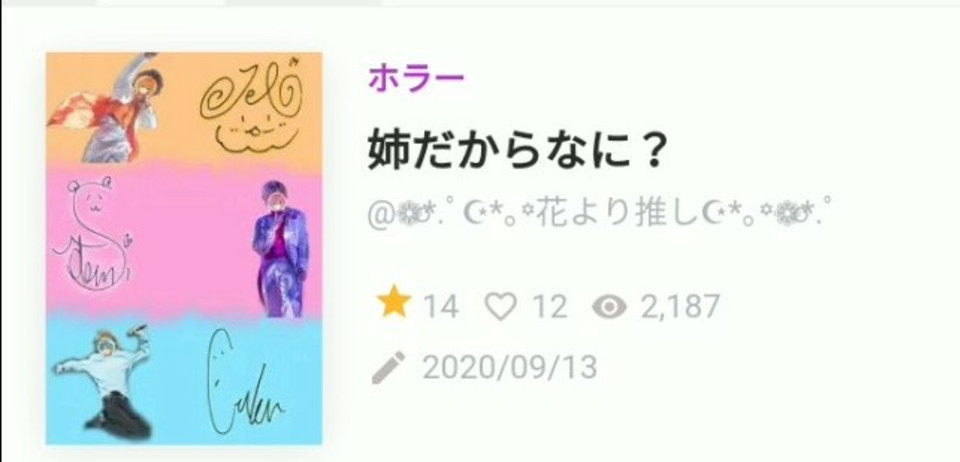Viewport: 960px width, 462px height.
Task: Open the story cover with the three signed characters
Action: (184, 248)
